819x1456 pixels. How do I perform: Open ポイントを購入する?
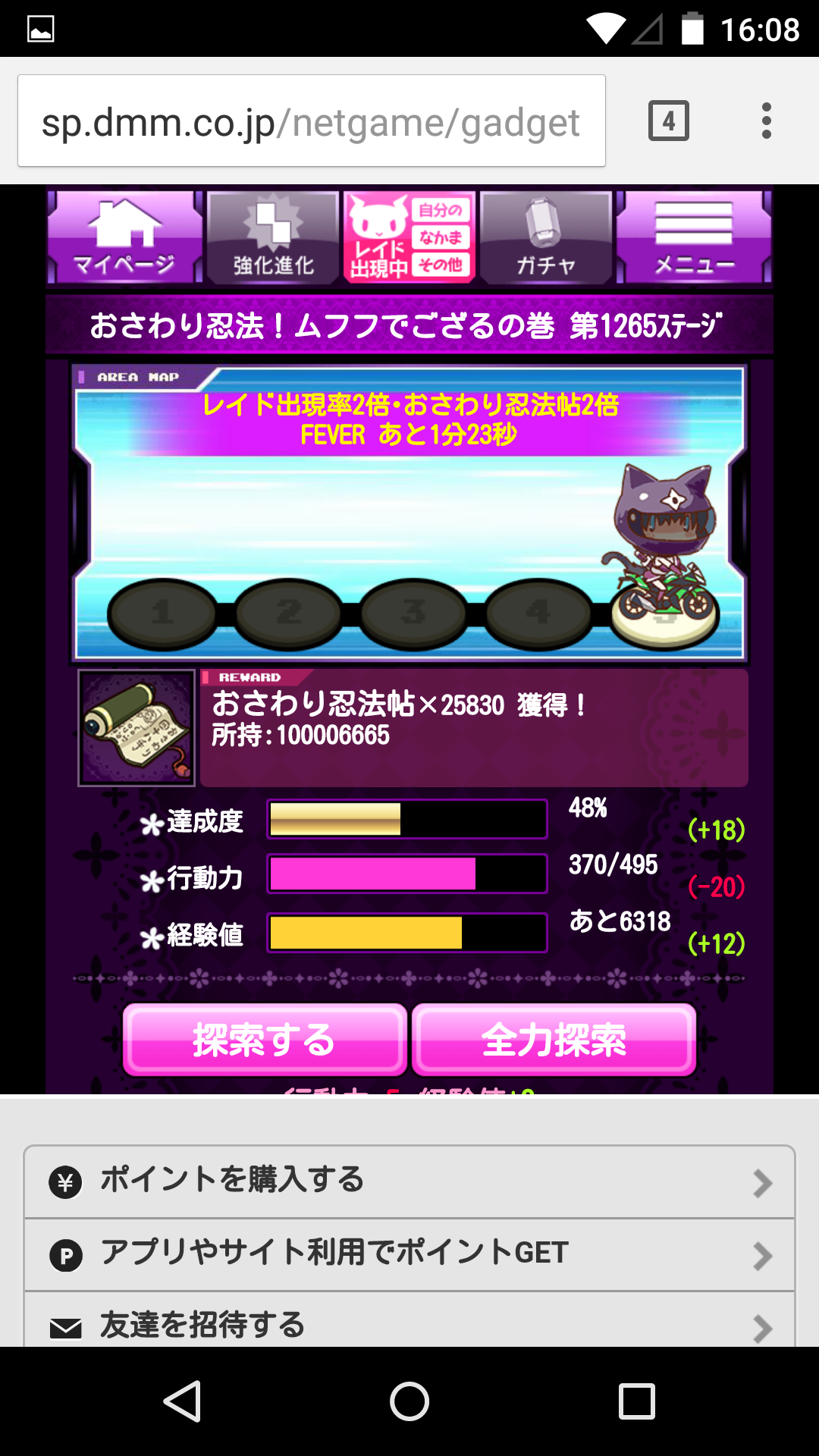pos(409,1181)
